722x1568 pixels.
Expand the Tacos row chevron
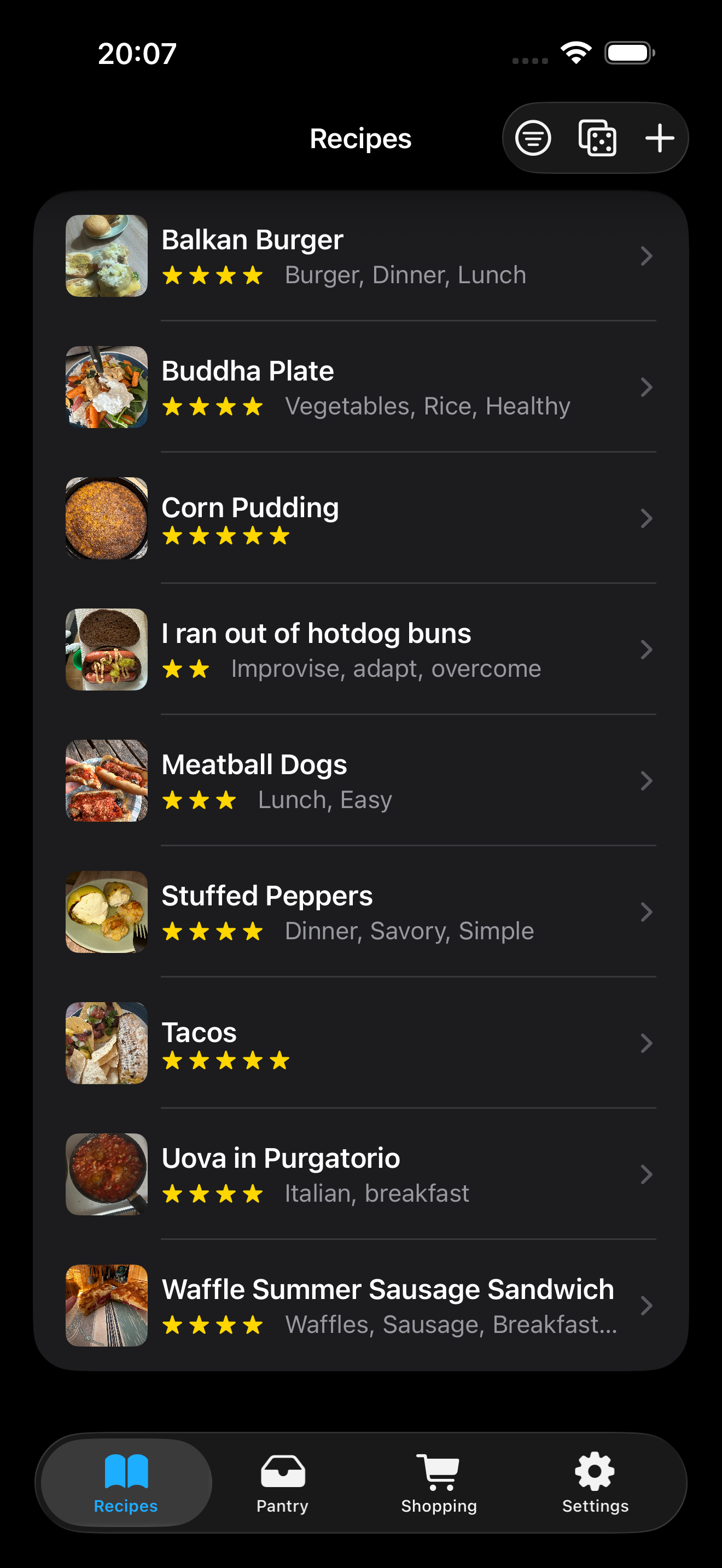point(647,1043)
